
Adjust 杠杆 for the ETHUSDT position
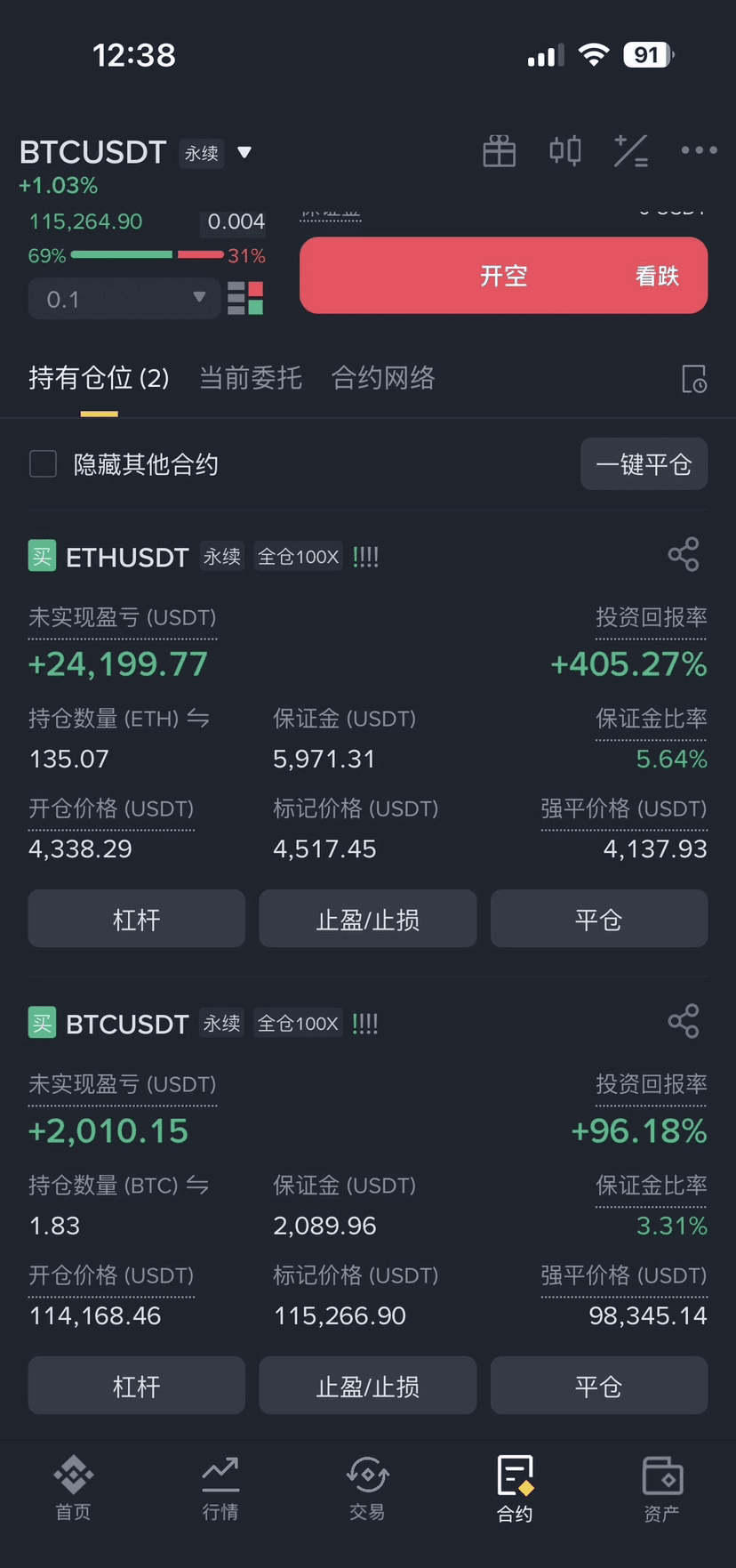136,919
